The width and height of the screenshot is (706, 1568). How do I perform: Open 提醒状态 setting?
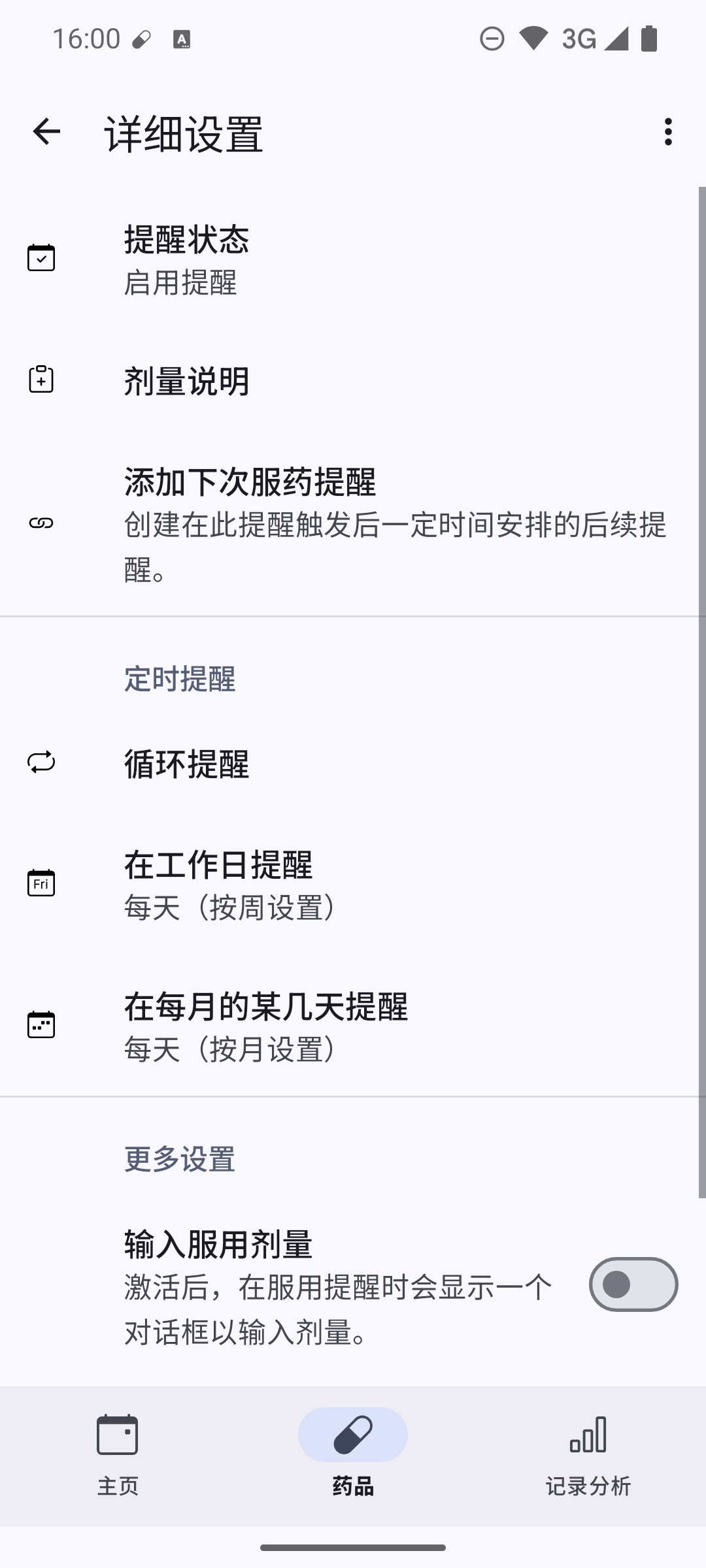tap(353, 259)
